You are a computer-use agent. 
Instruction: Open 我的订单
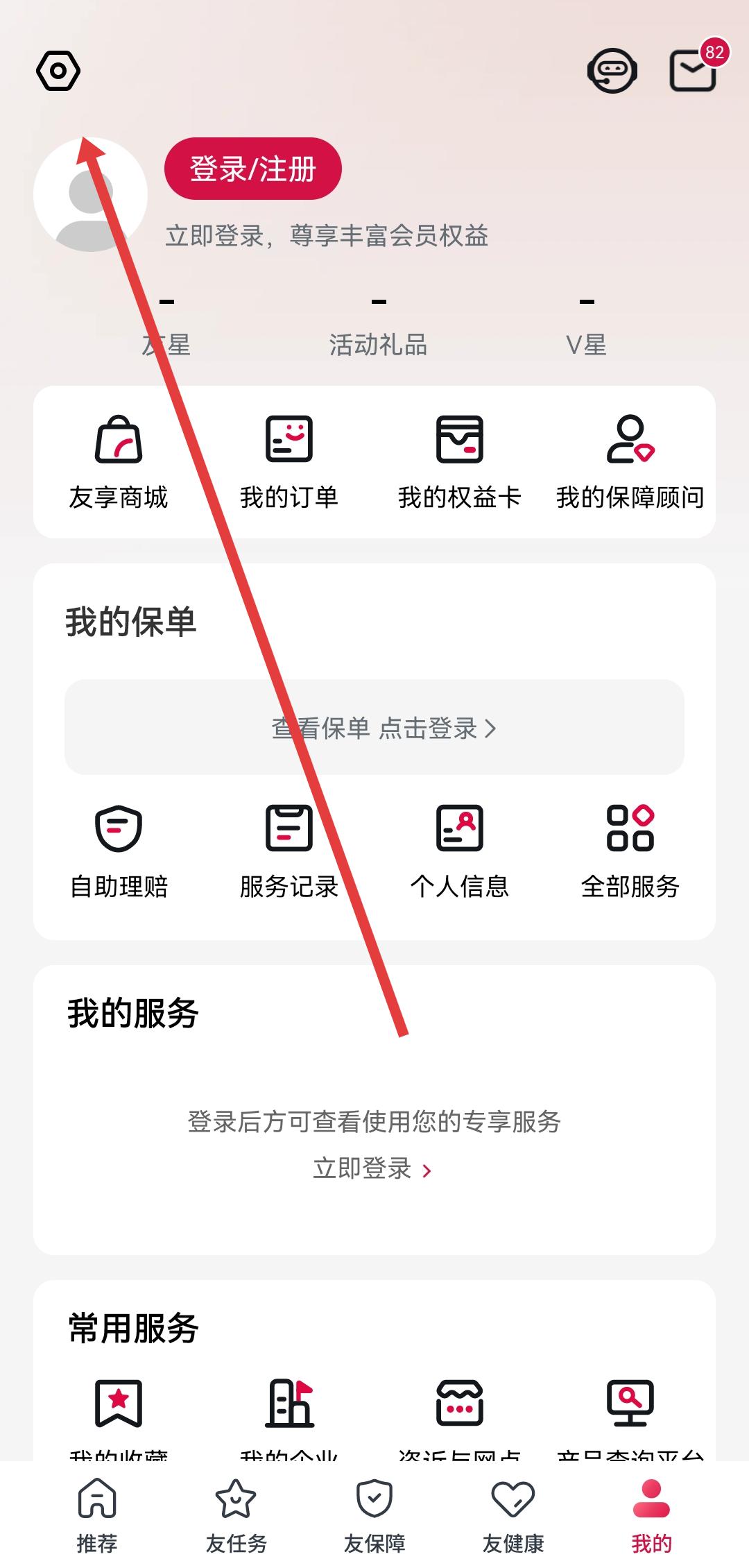tap(289, 461)
